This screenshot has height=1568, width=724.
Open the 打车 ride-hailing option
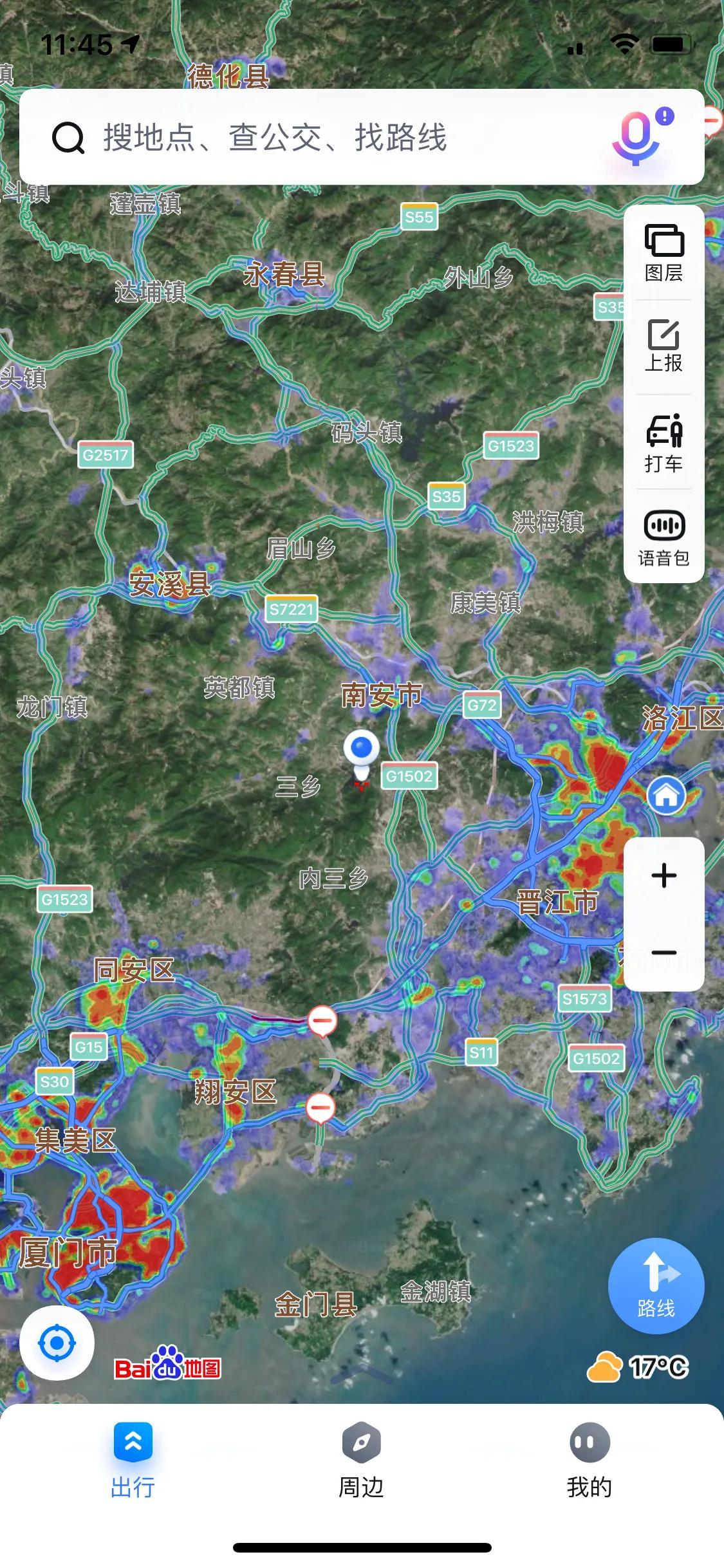click(x=664, y=443)
